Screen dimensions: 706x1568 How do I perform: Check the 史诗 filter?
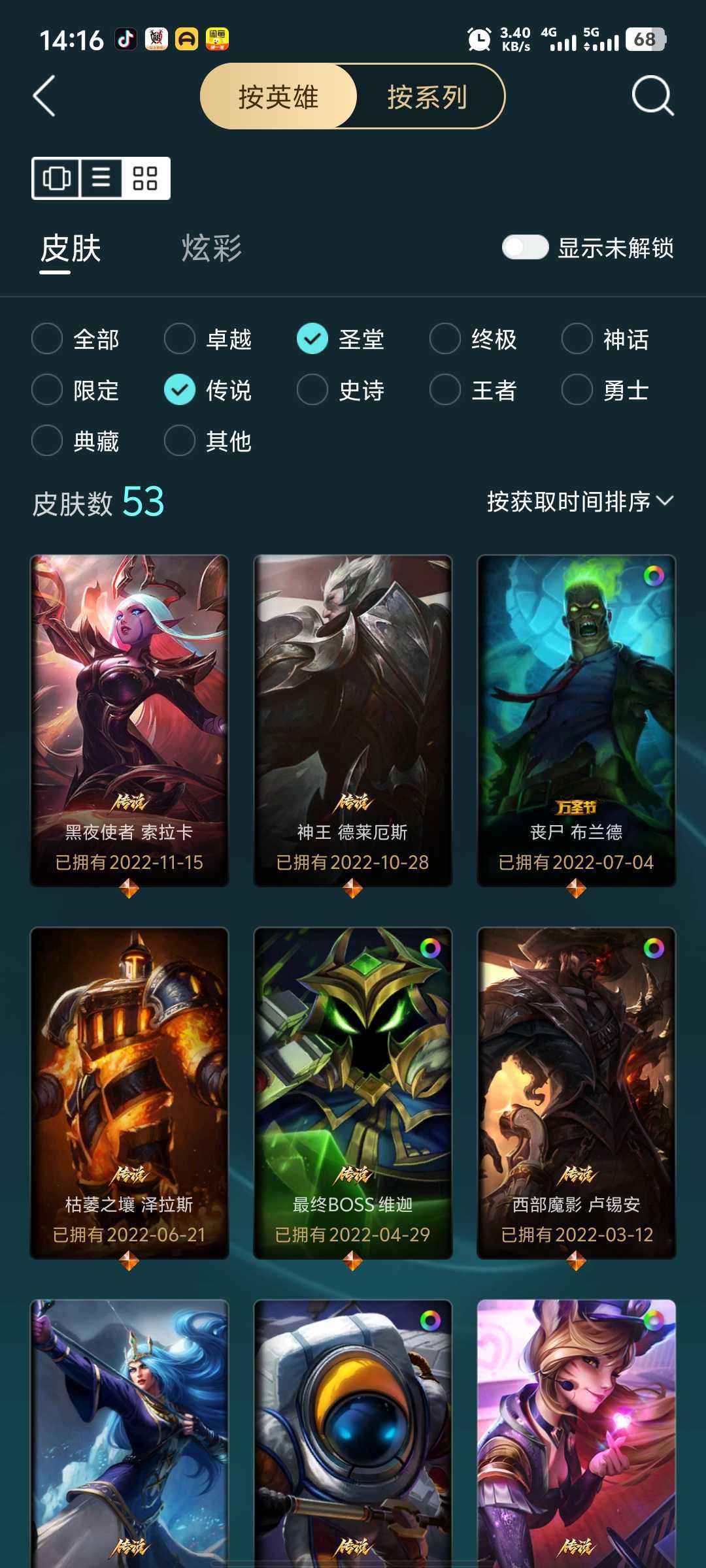pos(341,390)
